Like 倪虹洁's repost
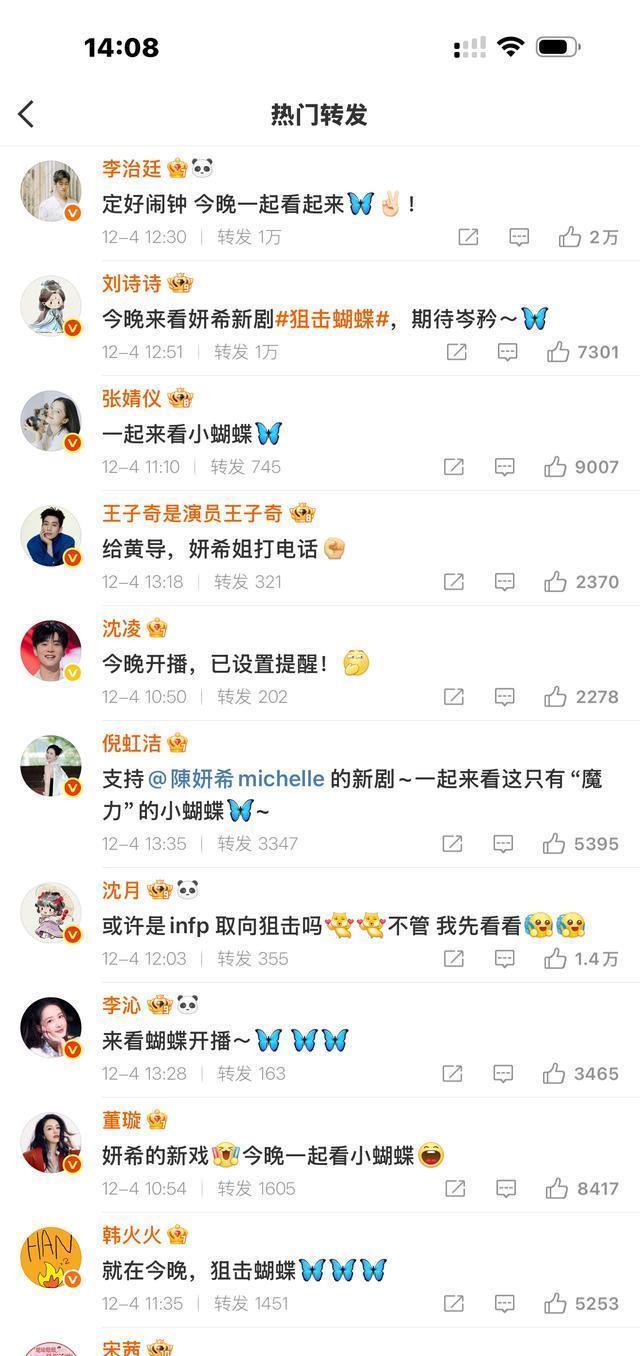The image size is (640, 1356). [x=554, y=844]
